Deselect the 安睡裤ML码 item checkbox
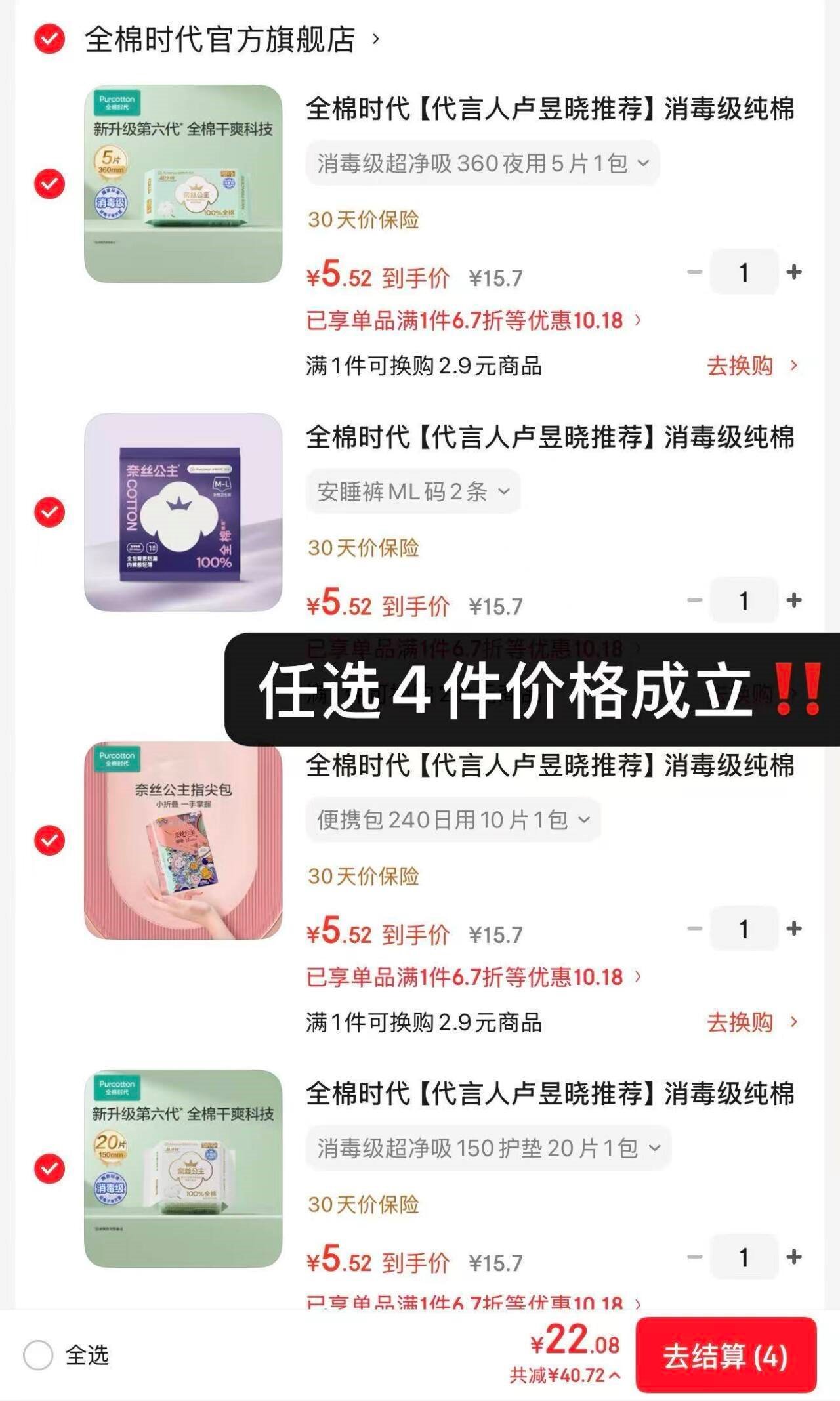 point(49,512)
